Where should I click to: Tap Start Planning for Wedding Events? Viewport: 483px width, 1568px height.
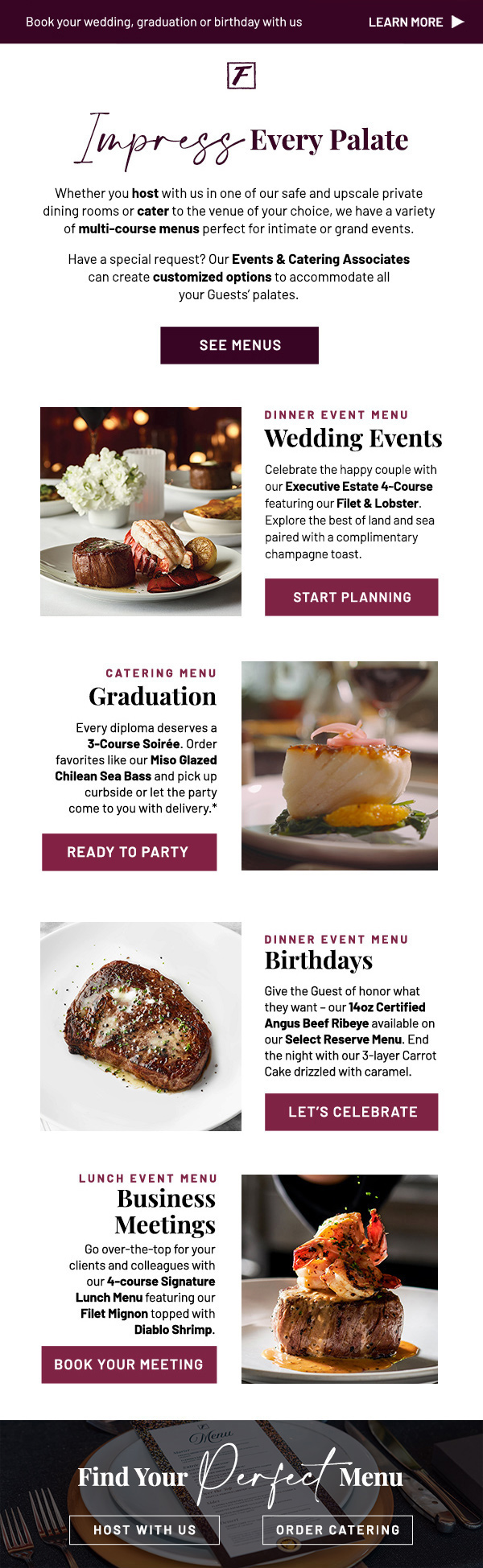coord(352,597)
